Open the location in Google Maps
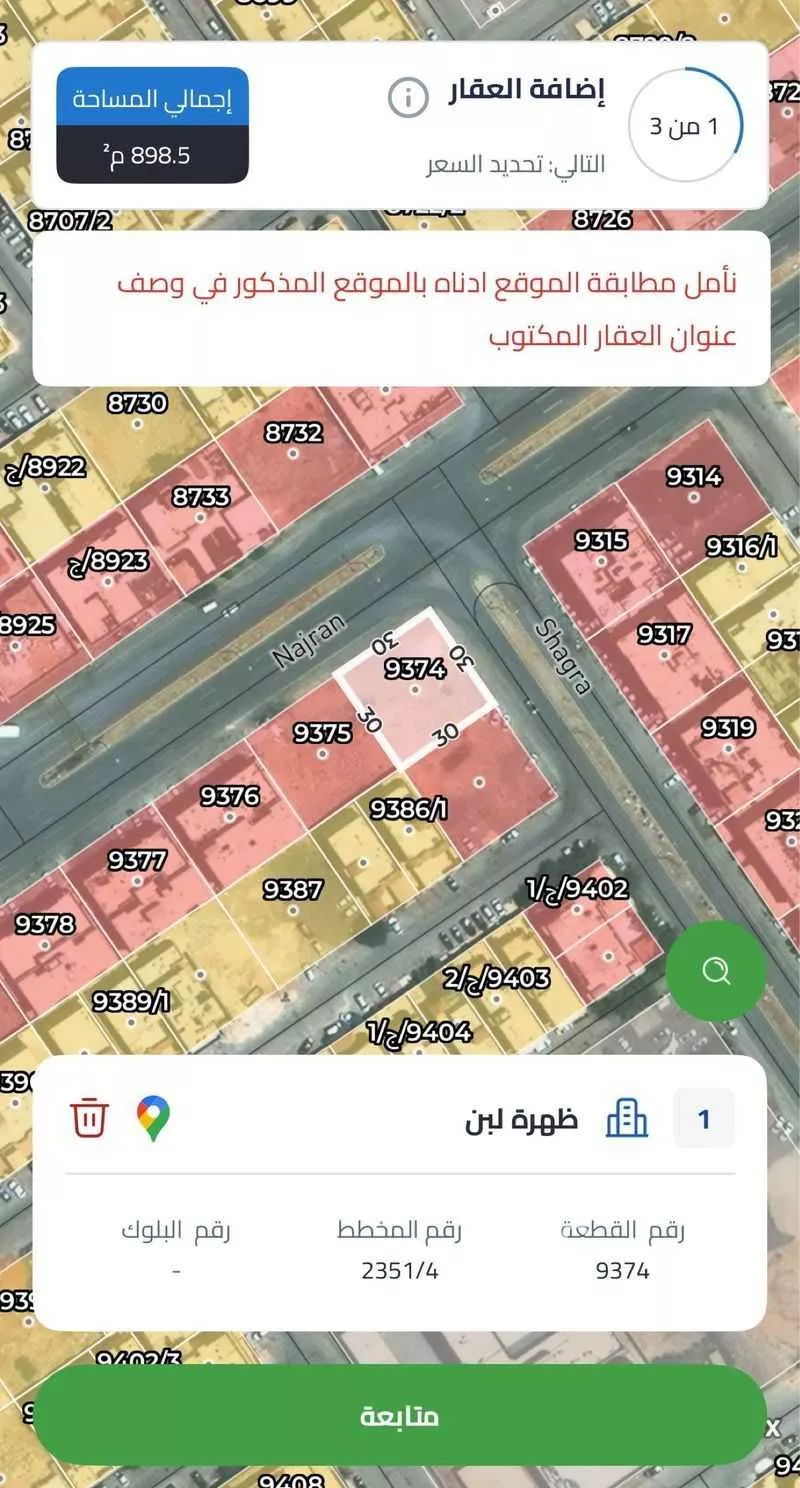The height and width of the screenshot is (1488, 800). (x=152, y=1120)
